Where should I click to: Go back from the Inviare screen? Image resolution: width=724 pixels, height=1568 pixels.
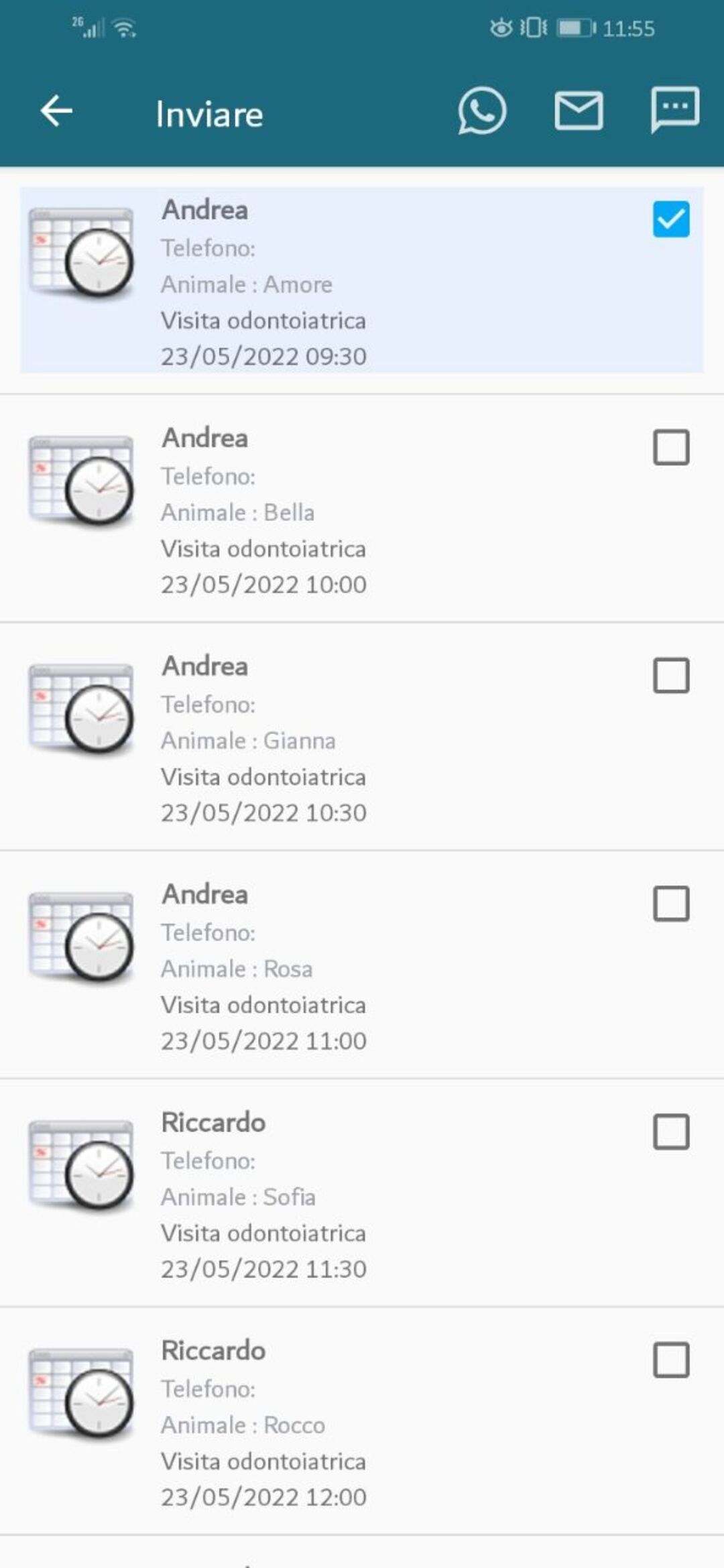pos(56,111)
